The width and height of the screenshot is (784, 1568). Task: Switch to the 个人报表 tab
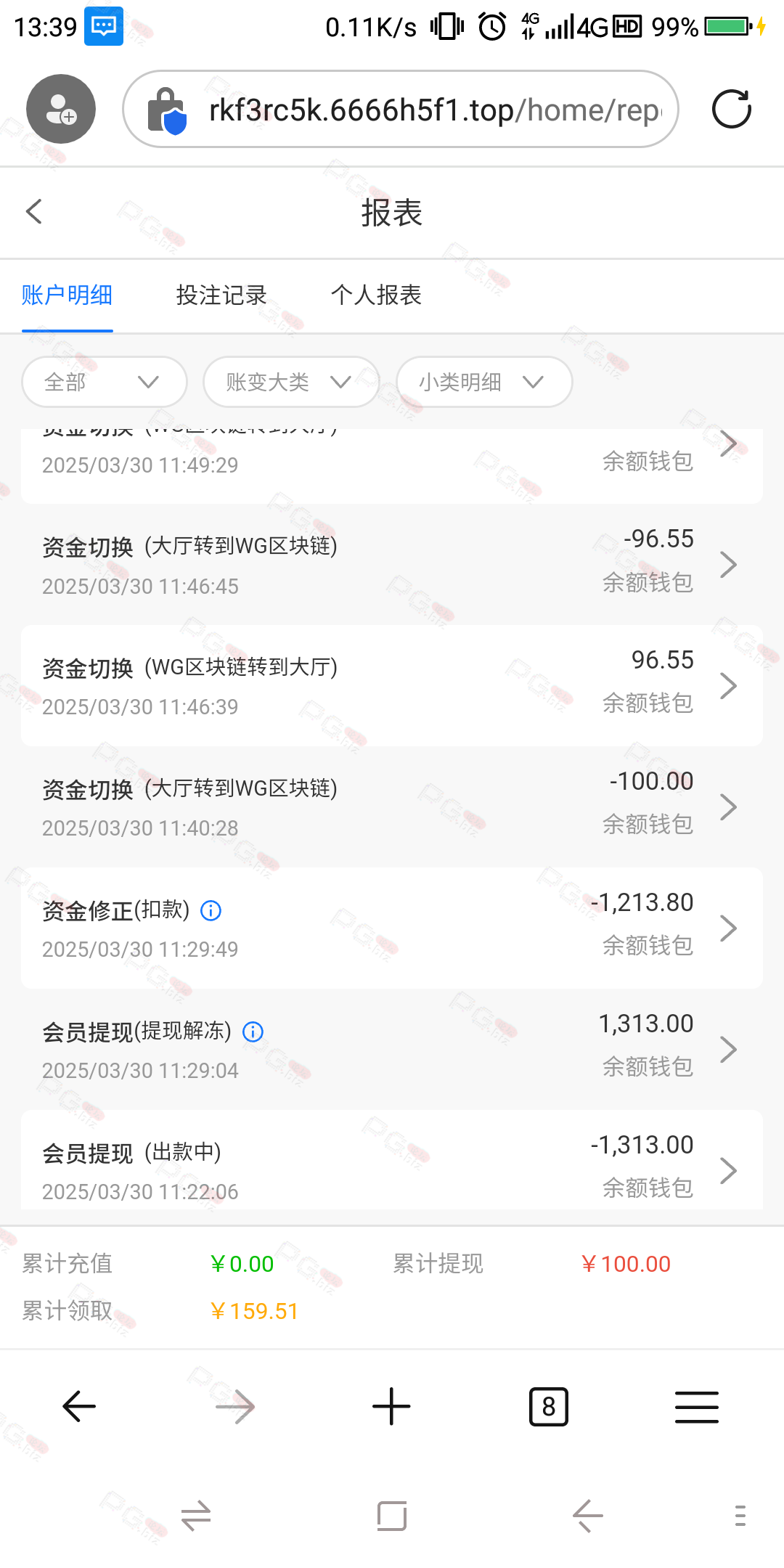tap(376, 295)
